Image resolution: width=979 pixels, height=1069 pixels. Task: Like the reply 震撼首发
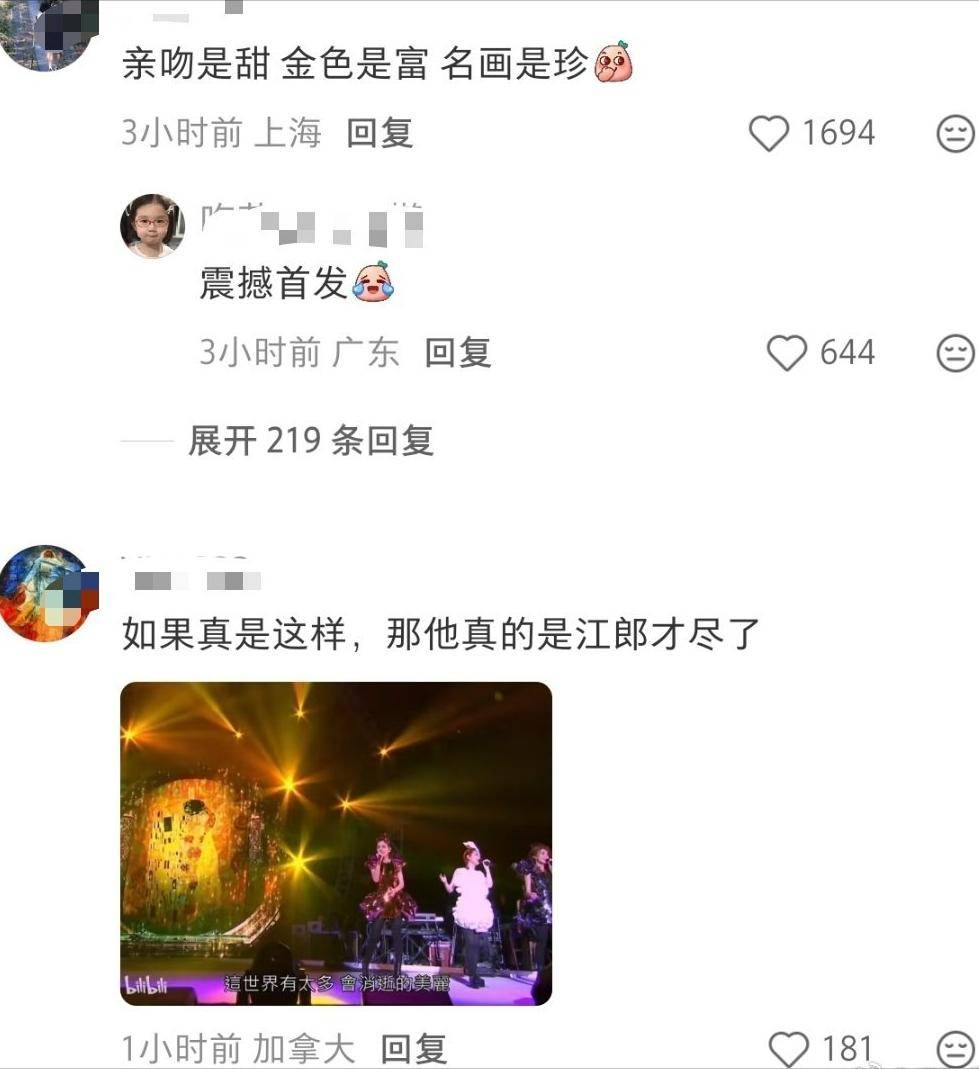pos(787,353)
